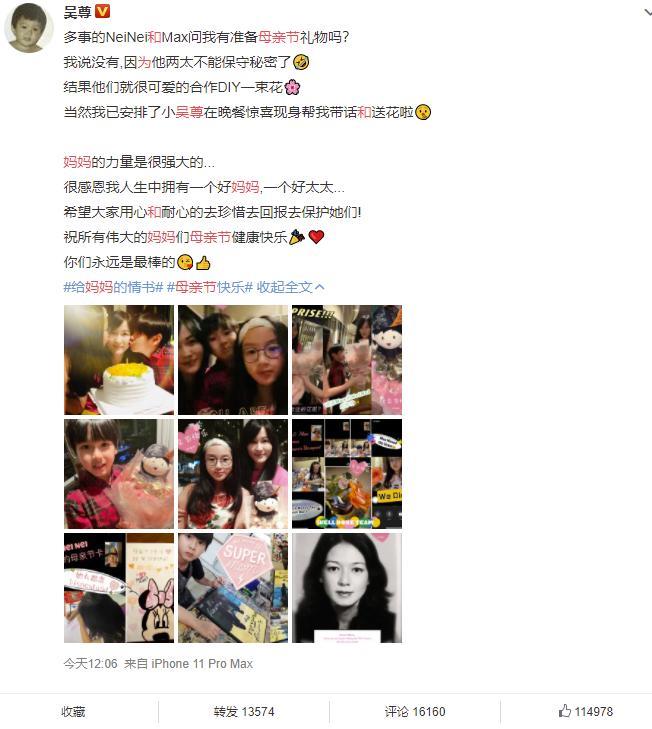
Task: Open the selfie with the girl in glasses
Action: (x=232, y=360)
